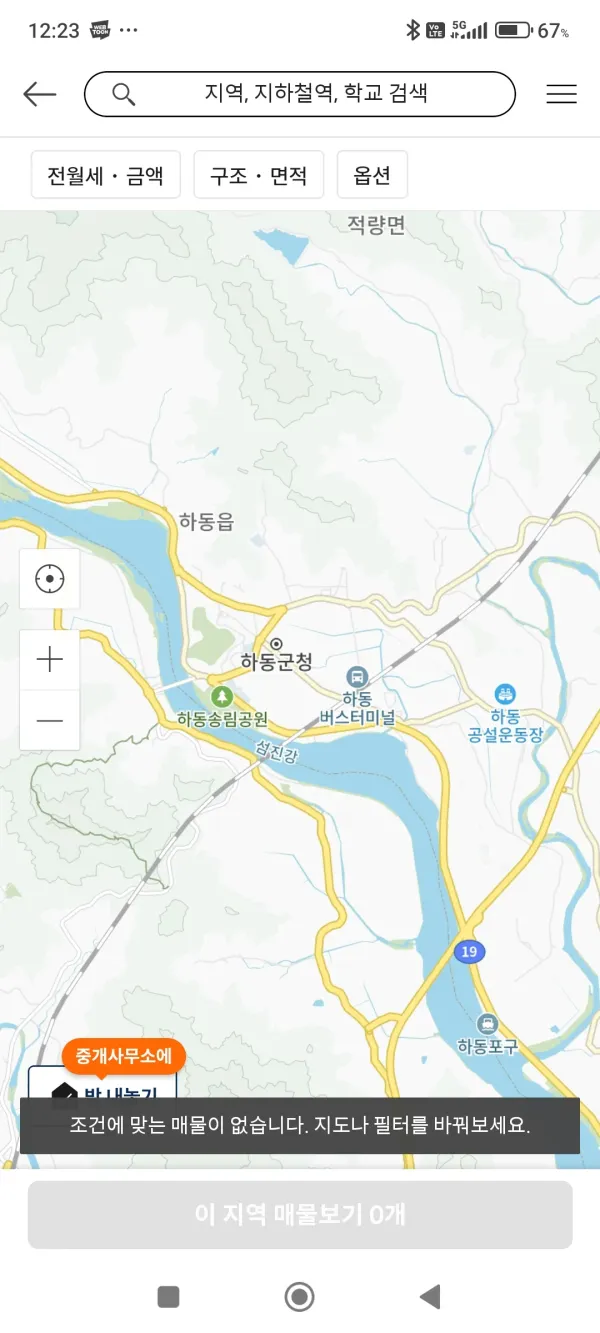The height and width of the screenshot is (1333, 600).
Task: Open the 옵션 filter
Action: pyautogui.click(x=372, y=176)
